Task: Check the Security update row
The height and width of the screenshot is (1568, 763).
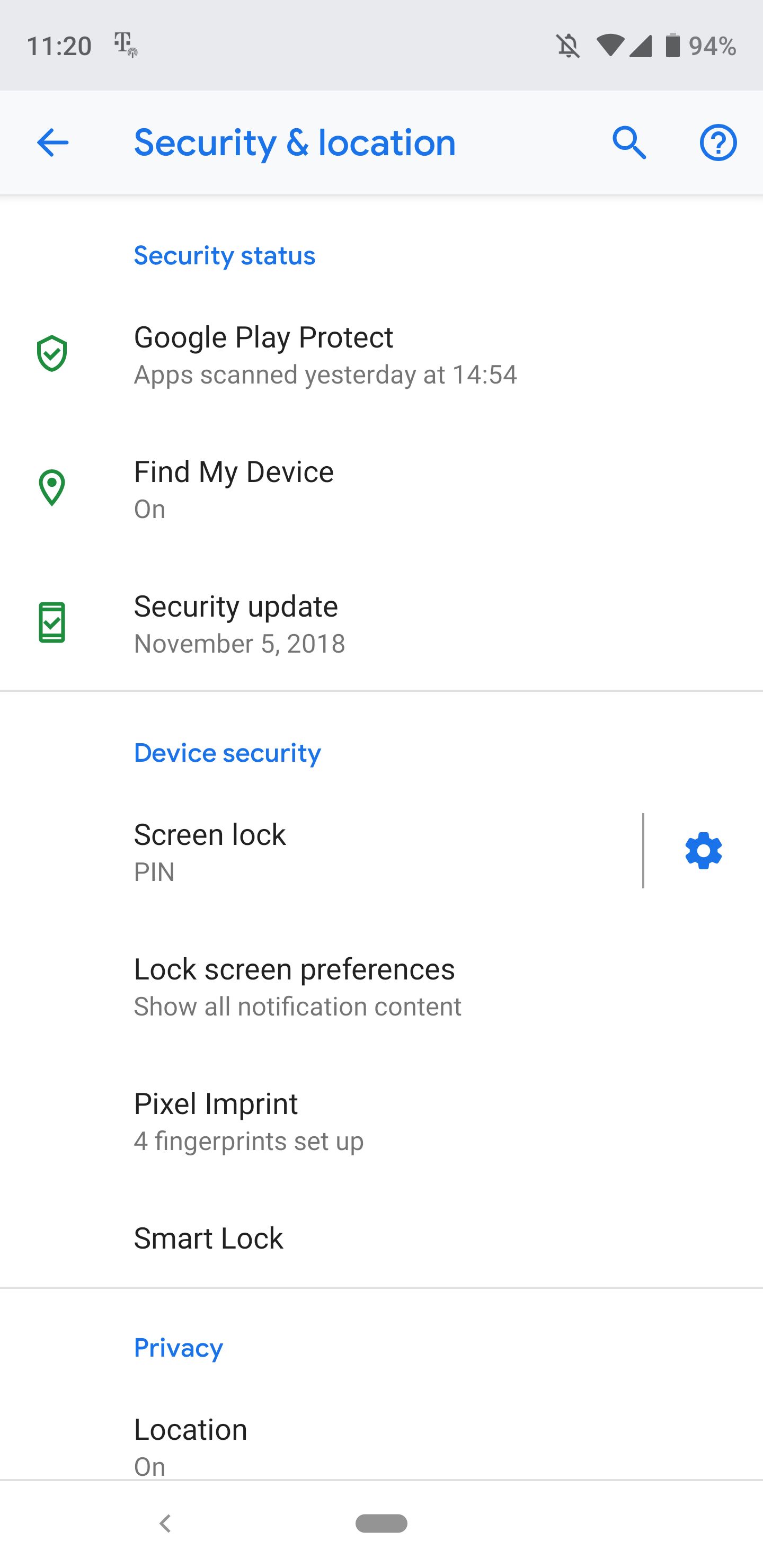Action: [381, 624]
